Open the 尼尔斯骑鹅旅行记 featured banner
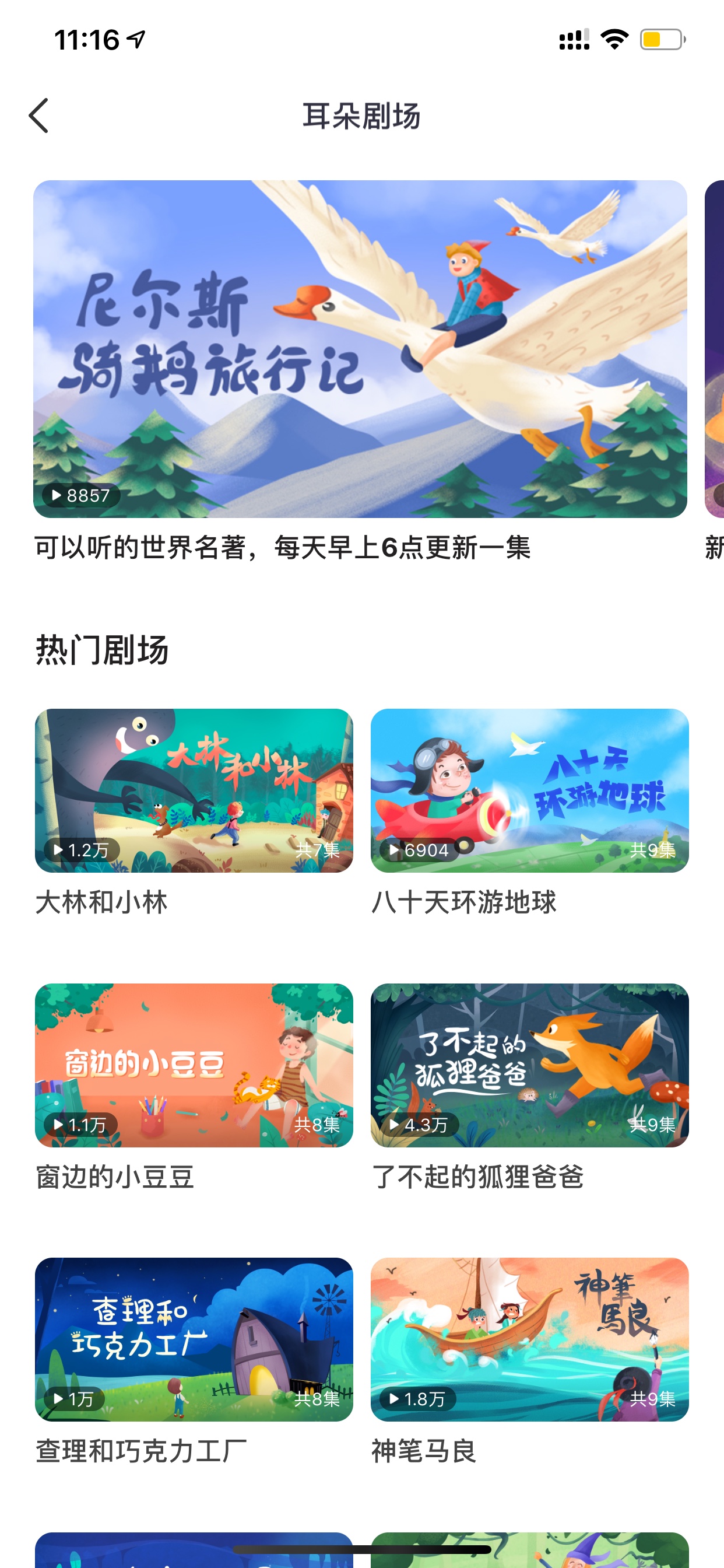This screenshot has height=1568, width=724. (360, 349)
